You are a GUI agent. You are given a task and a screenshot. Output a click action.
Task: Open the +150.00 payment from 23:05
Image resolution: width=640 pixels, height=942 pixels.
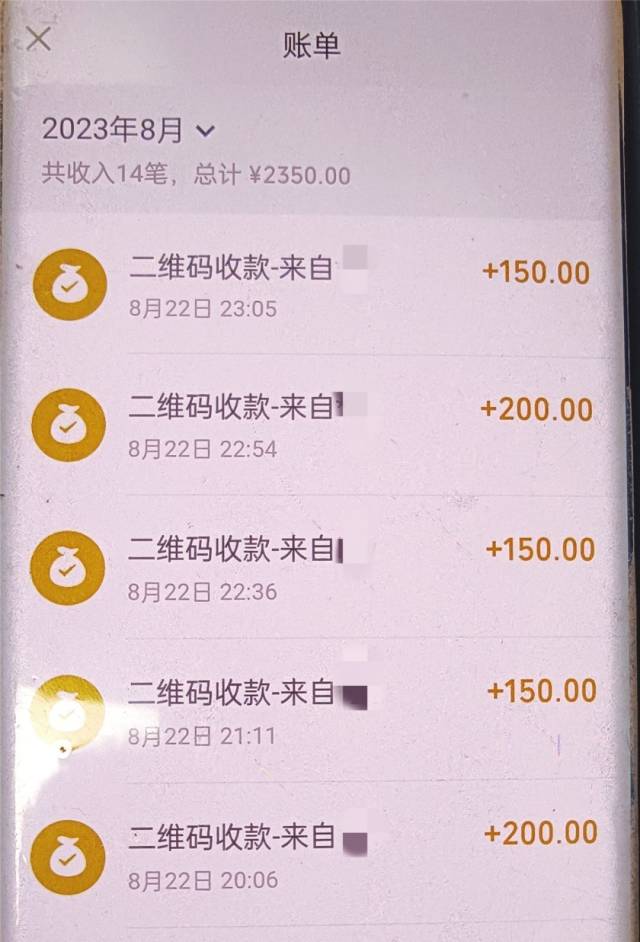320,285
